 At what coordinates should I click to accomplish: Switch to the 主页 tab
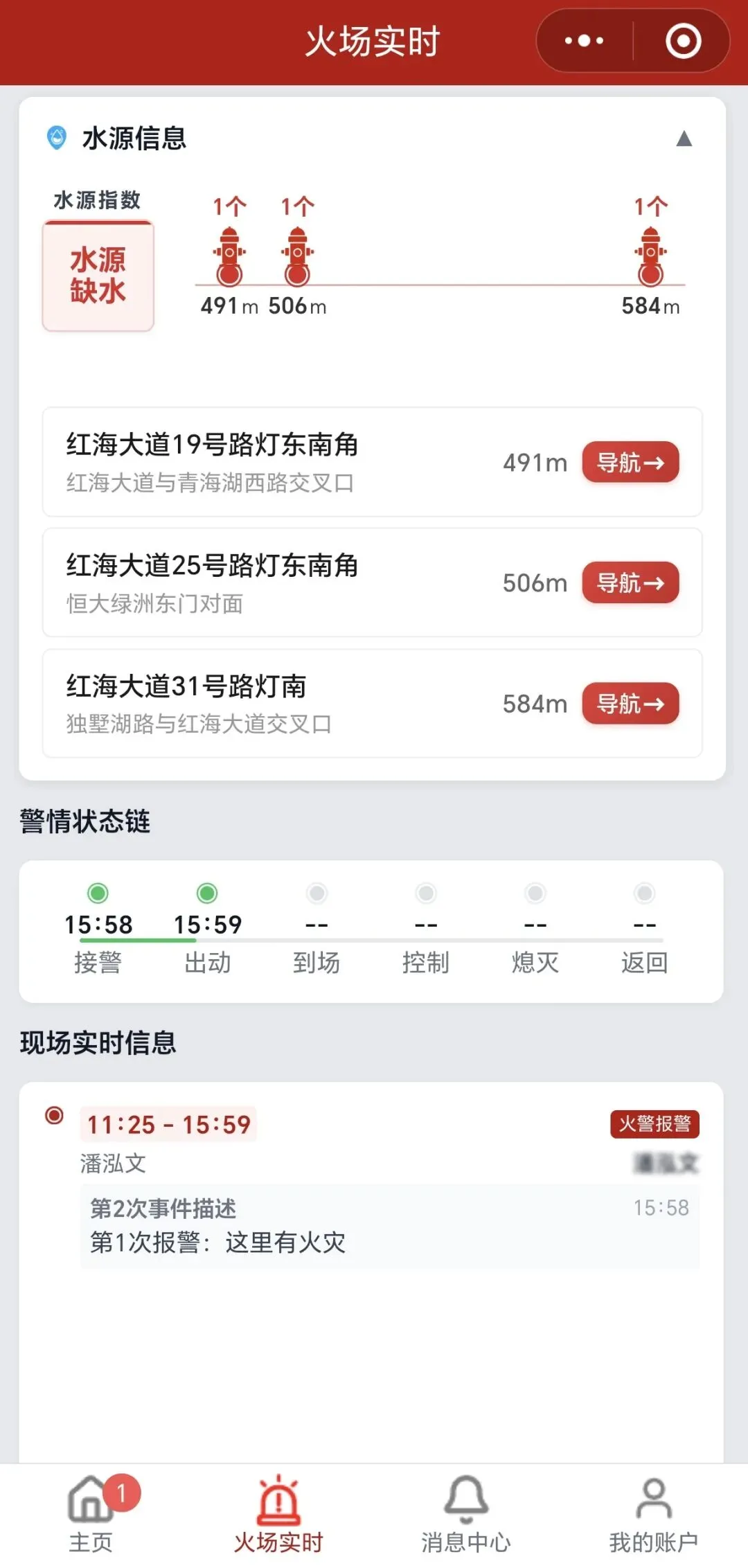point(91,1513)
